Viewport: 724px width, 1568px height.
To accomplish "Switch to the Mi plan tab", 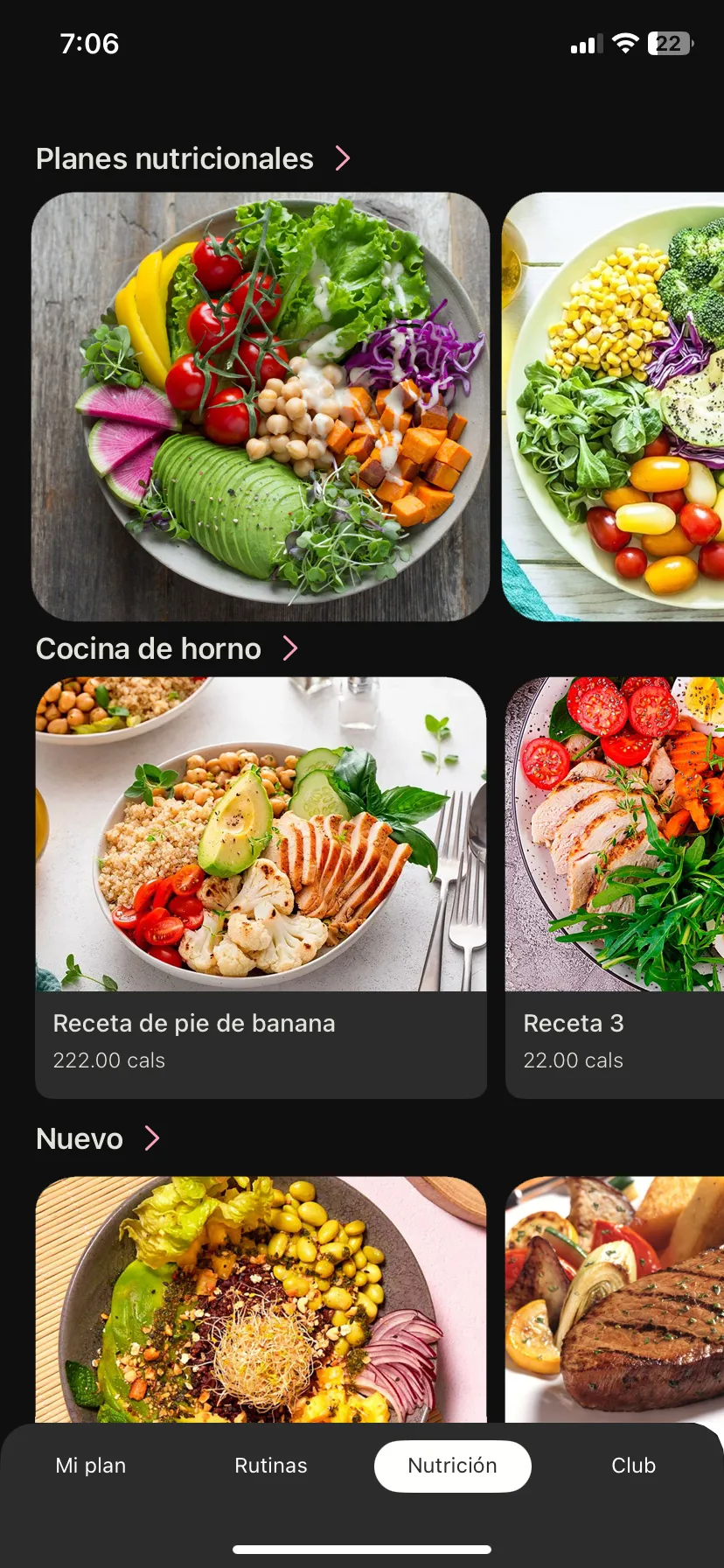I will [x=90, y=1466].
